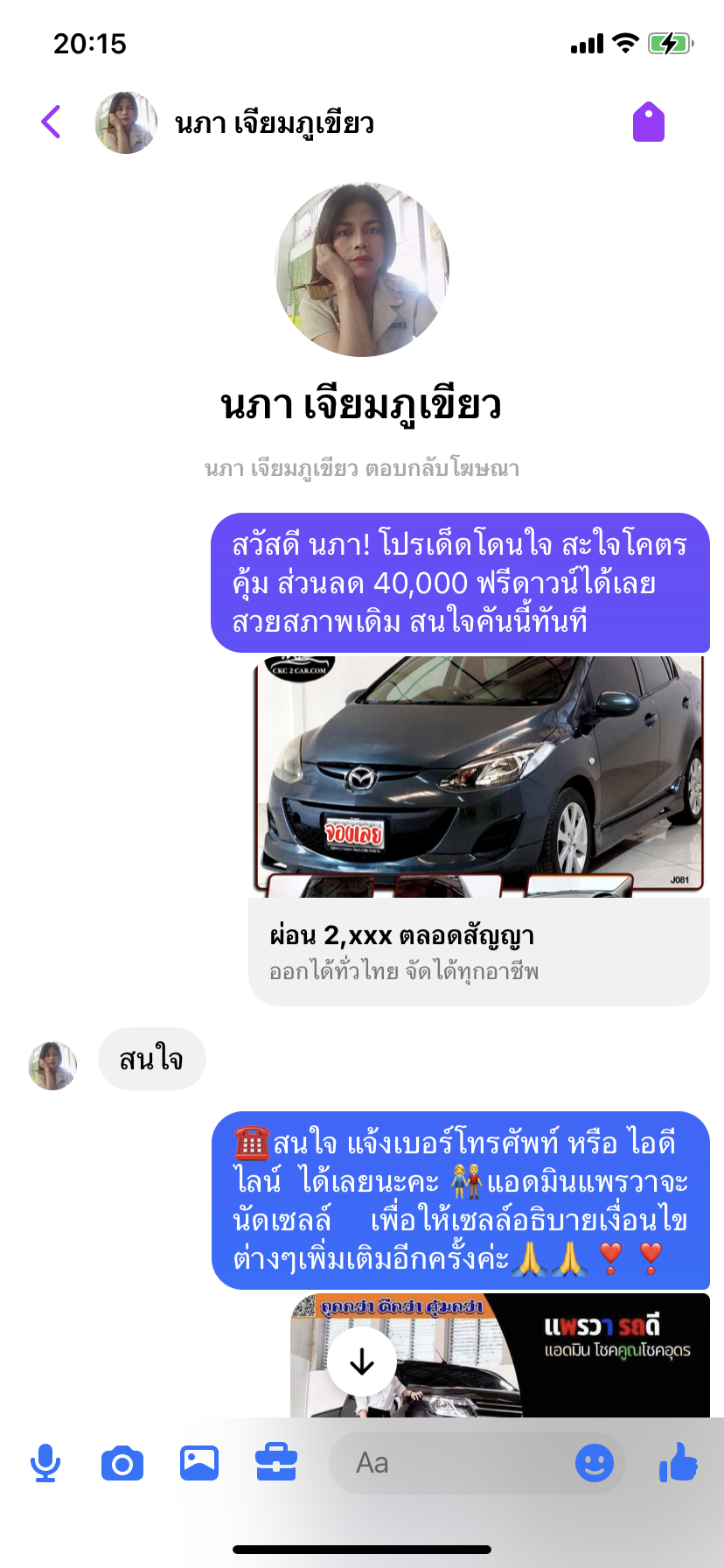The image size is (724, 1568).
Task: View the large profile picture
Action: pyautogui.click(x=362, y=269)
